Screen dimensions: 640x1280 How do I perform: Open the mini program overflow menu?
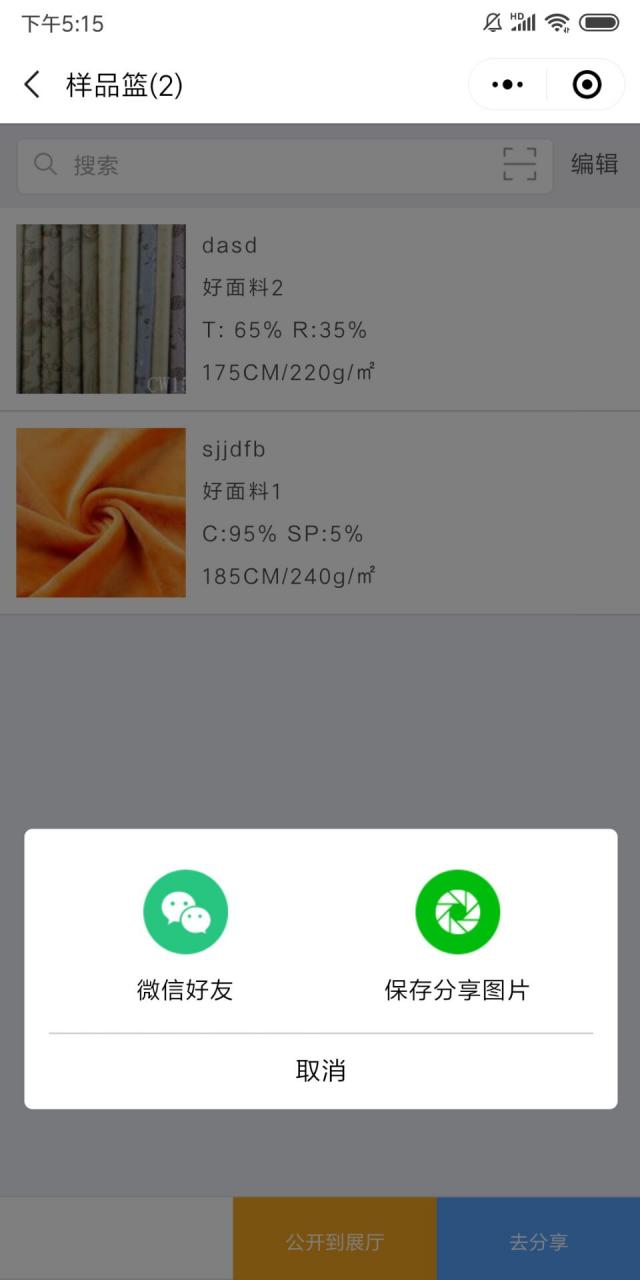[x=508, y=85]
